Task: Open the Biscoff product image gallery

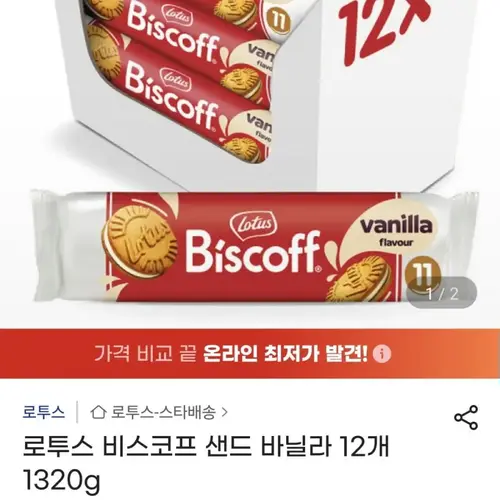Action: point(250,163)
